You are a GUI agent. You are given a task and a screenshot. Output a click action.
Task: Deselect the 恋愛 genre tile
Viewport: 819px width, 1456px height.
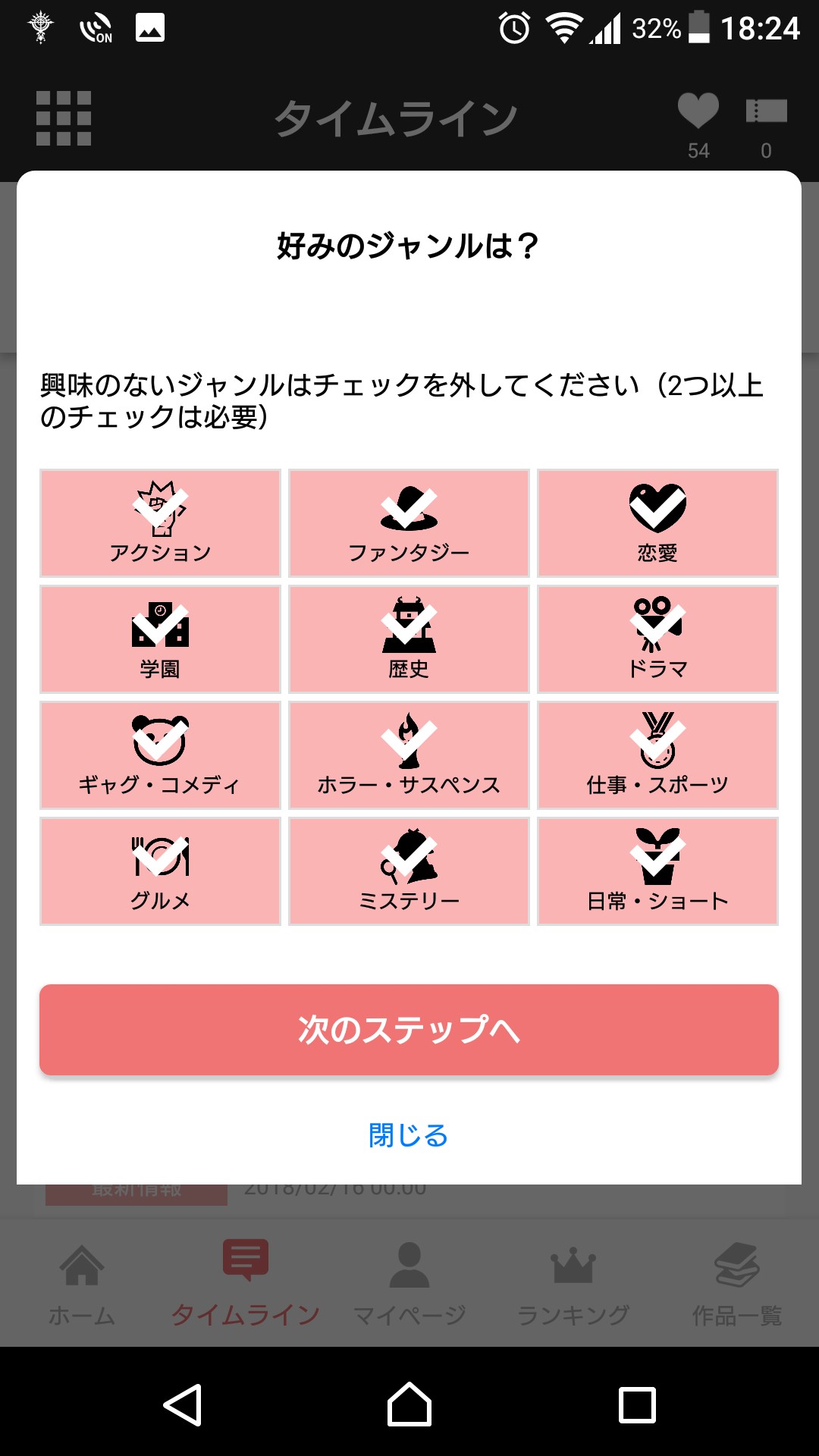click(657, 523)
